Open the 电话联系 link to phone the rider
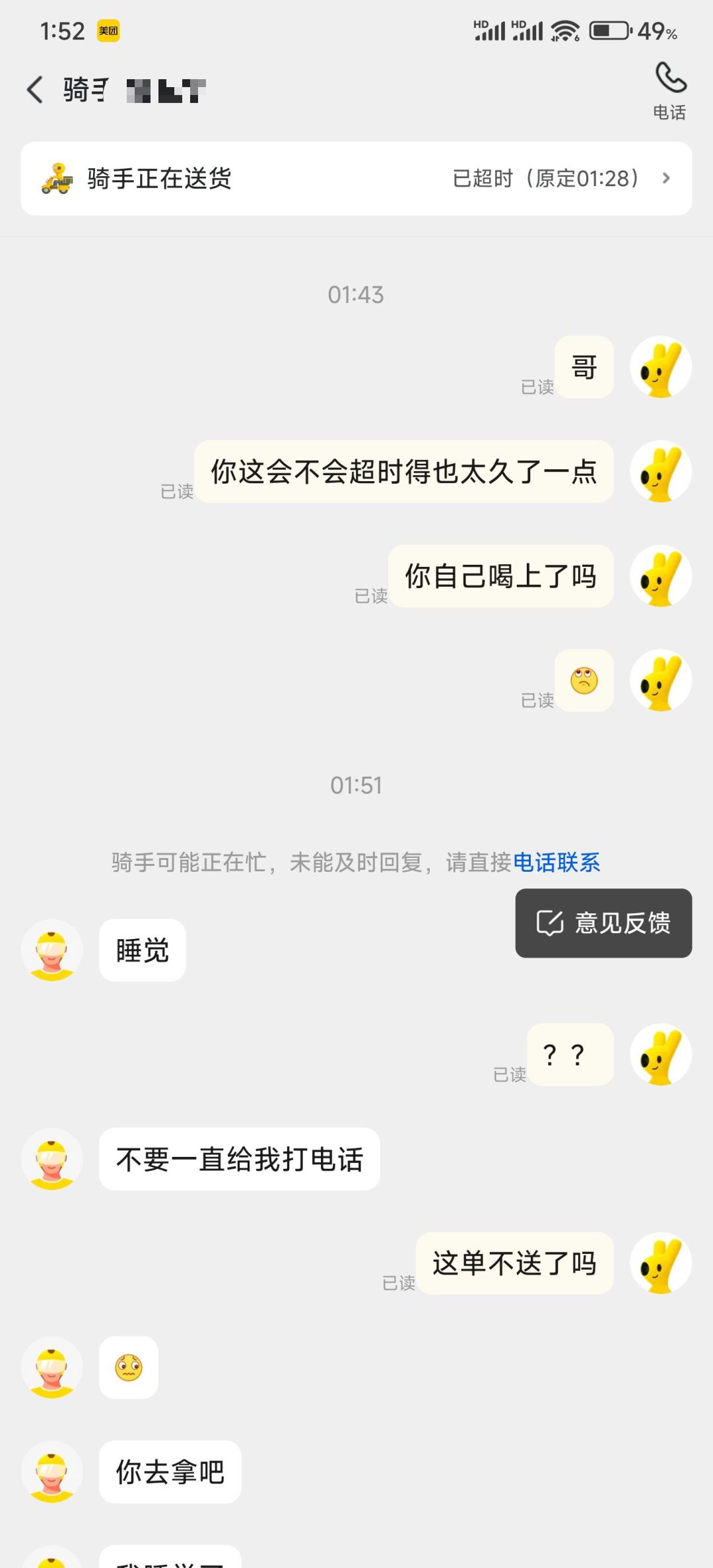Viewport: 713px width, 1568px height. pyautogui.click(x=558, y=863)
